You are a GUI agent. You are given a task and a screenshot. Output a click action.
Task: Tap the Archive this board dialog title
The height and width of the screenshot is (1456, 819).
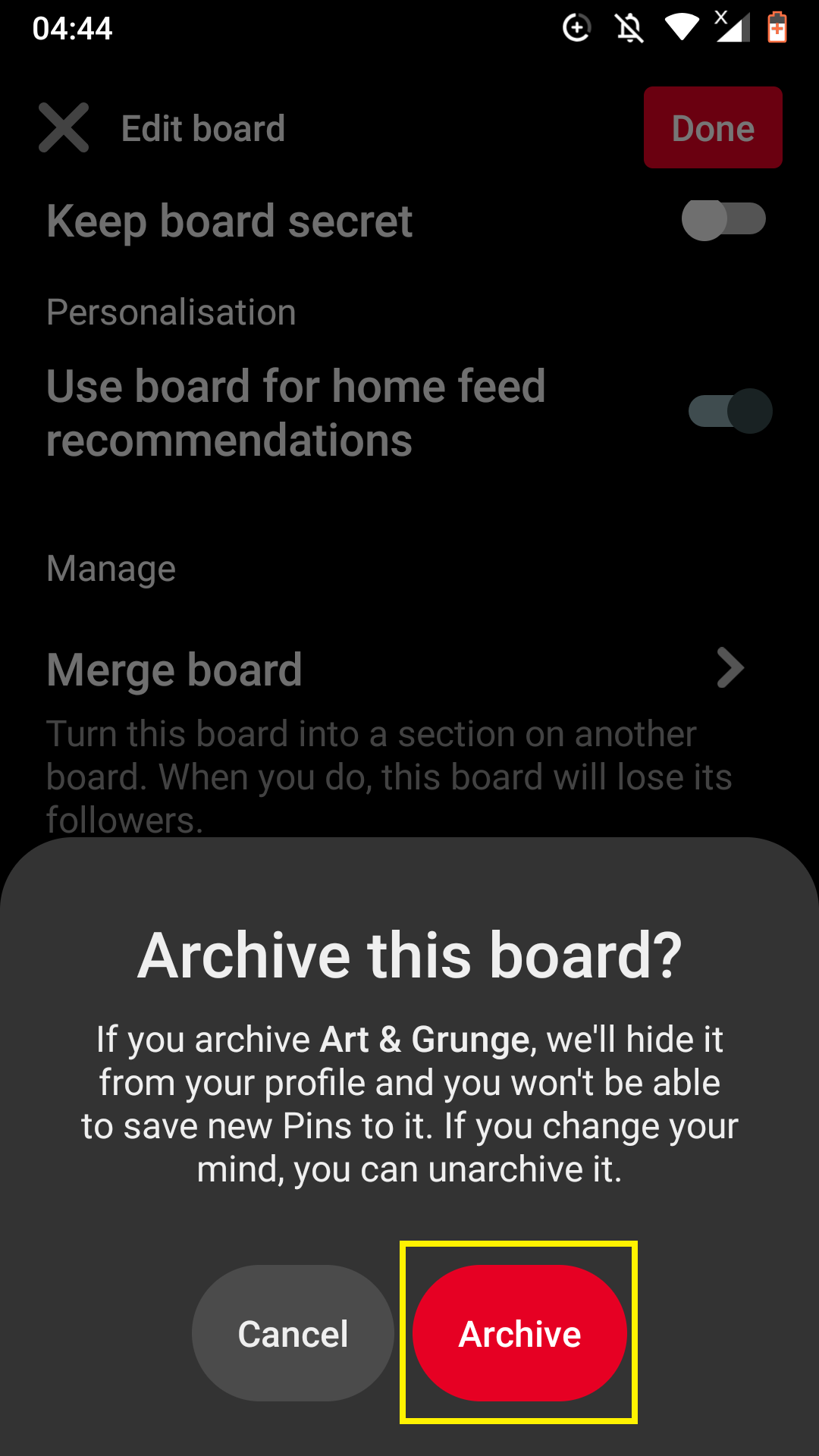click(409, 954)
